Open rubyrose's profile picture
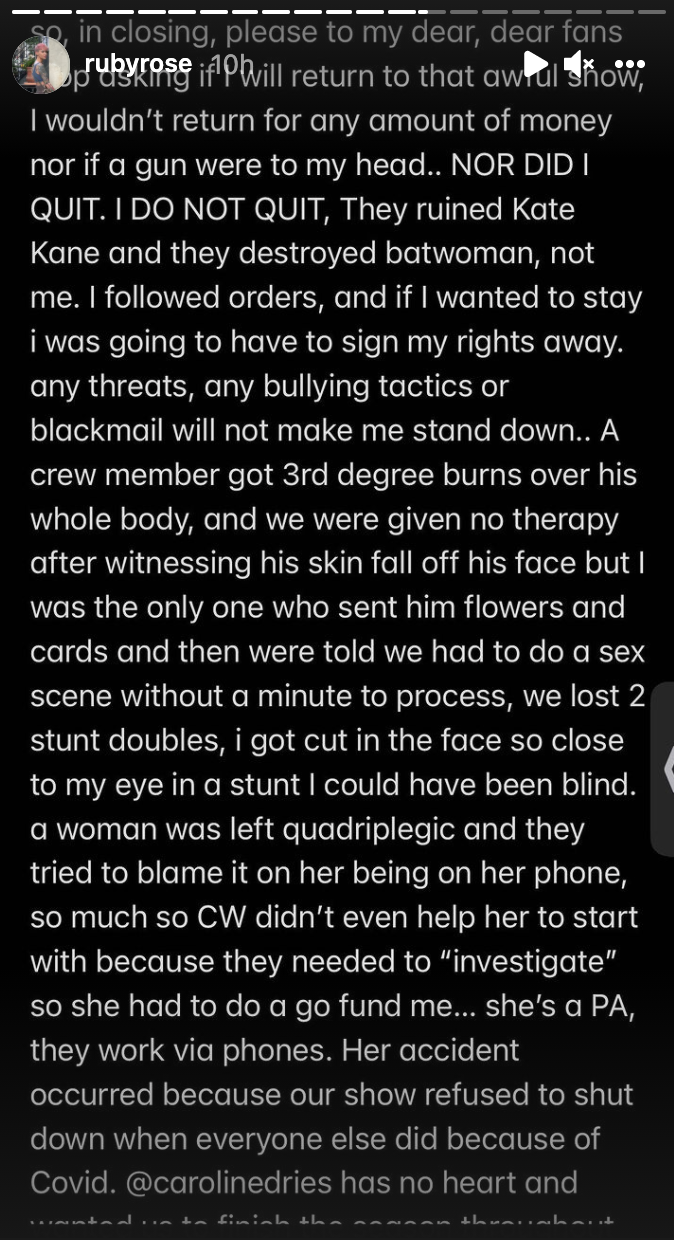The image size is (674, 1240). click(41, 65)
